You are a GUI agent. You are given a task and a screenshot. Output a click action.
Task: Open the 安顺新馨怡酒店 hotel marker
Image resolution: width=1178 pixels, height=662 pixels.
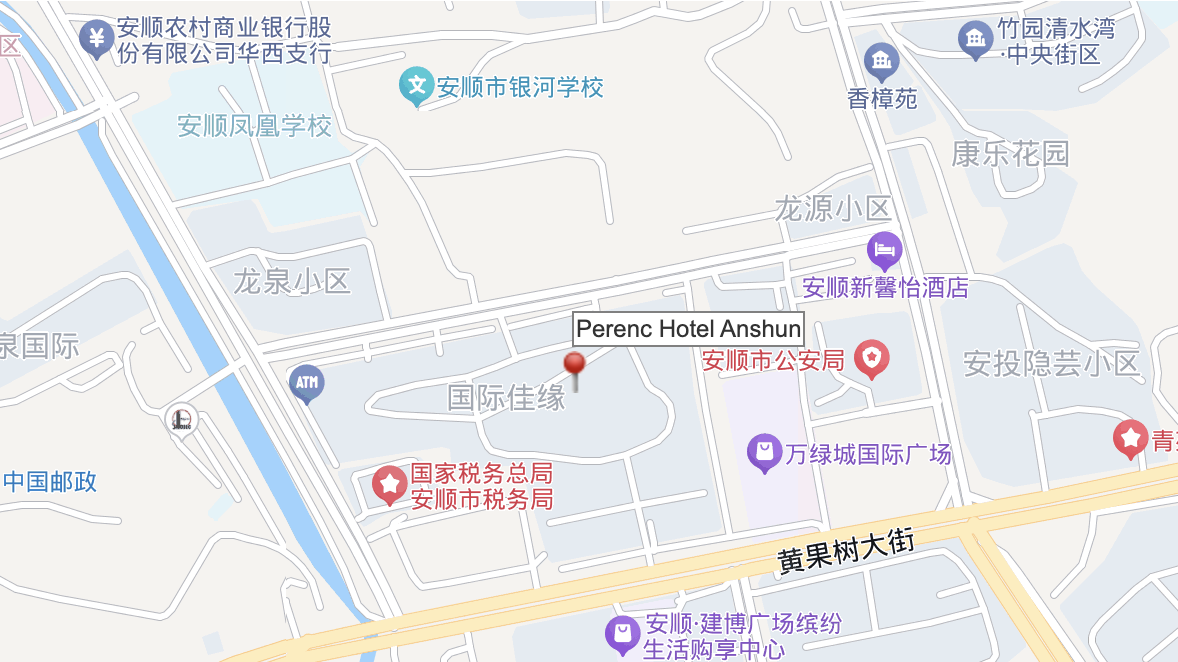point(885,249)
